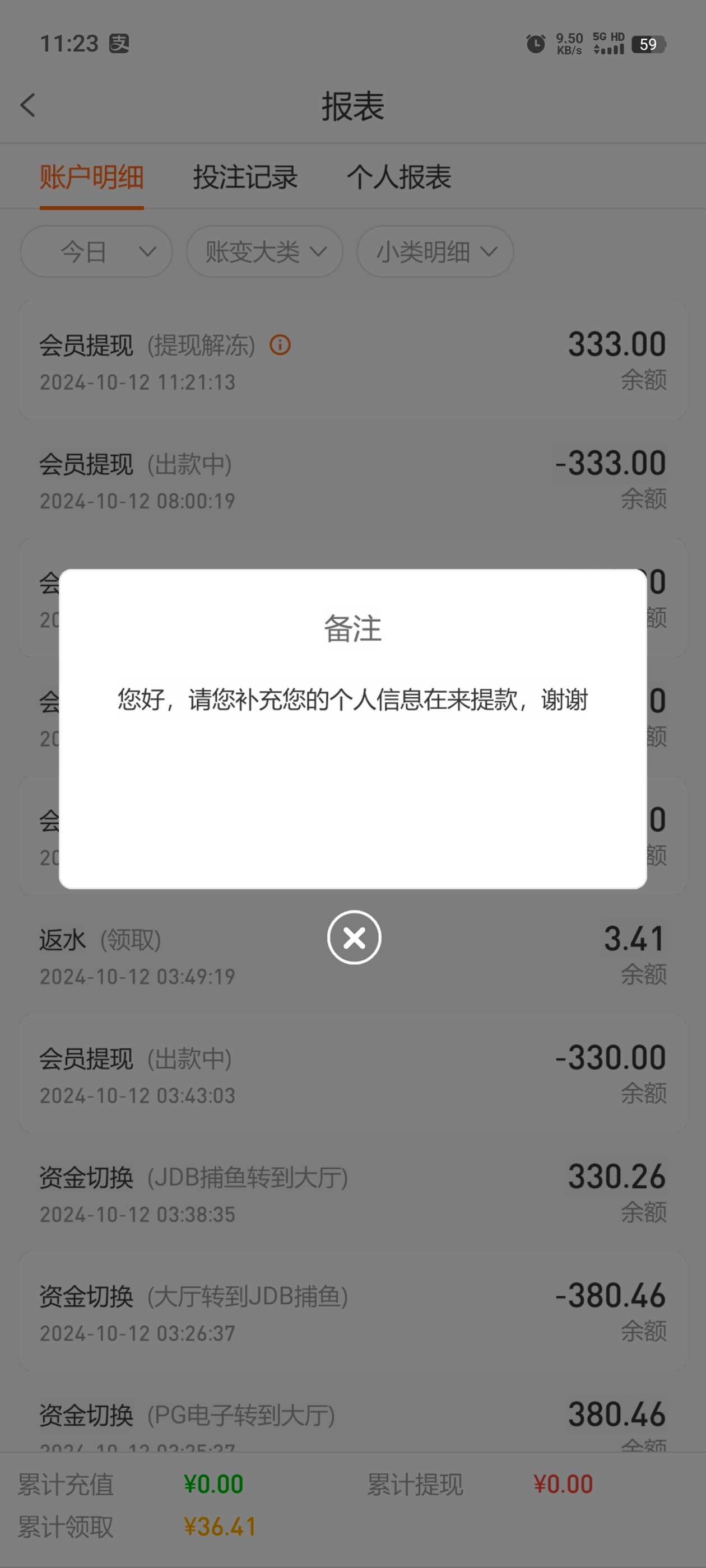The width and height of the screenshot is (706, 1568).
Task: Close the 备注 dialog with the X button
Action: click(354, 937)
